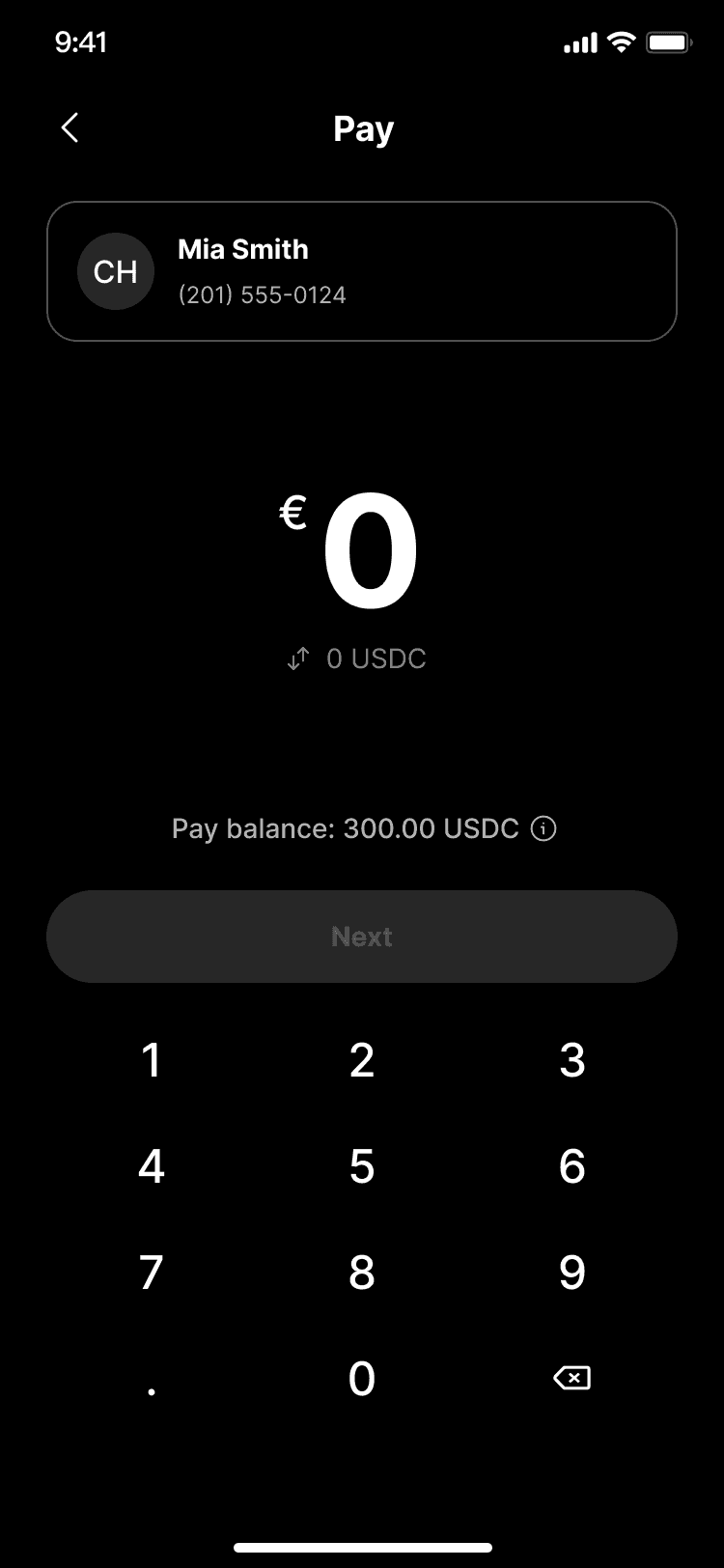The width and height of the screenshot is (724, 1568).
Task: Enter digit 6 on the keypad
Action: click(572, 1166)
